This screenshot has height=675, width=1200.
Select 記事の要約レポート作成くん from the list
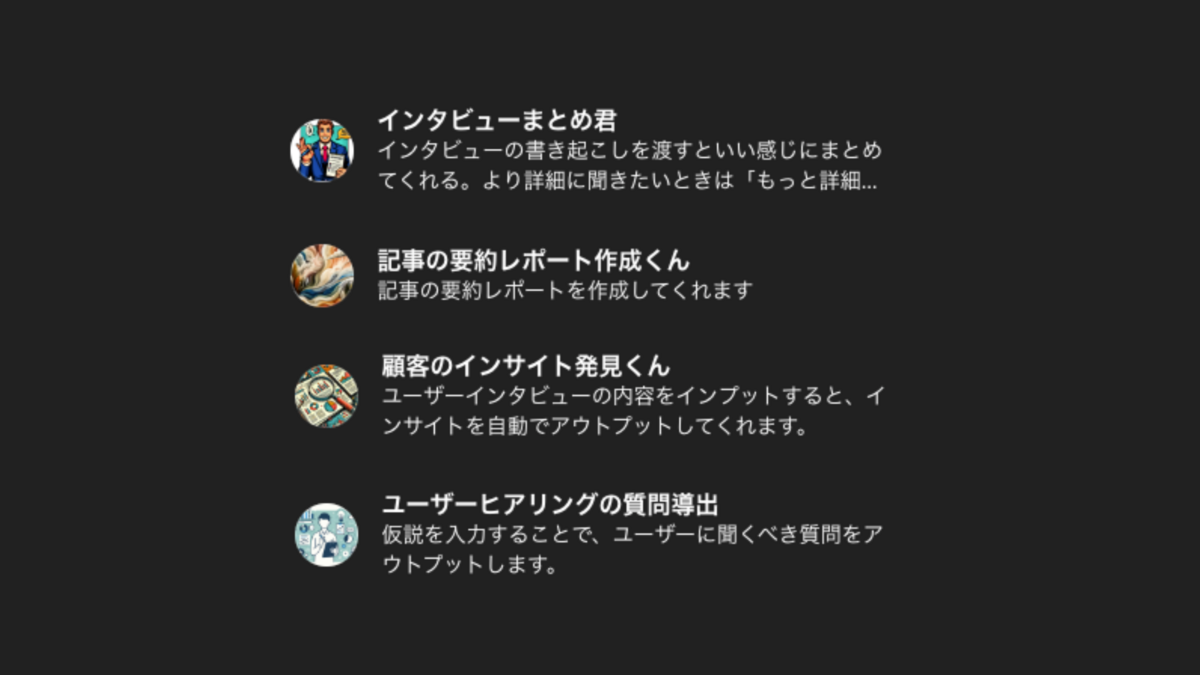tap(587, 275)
